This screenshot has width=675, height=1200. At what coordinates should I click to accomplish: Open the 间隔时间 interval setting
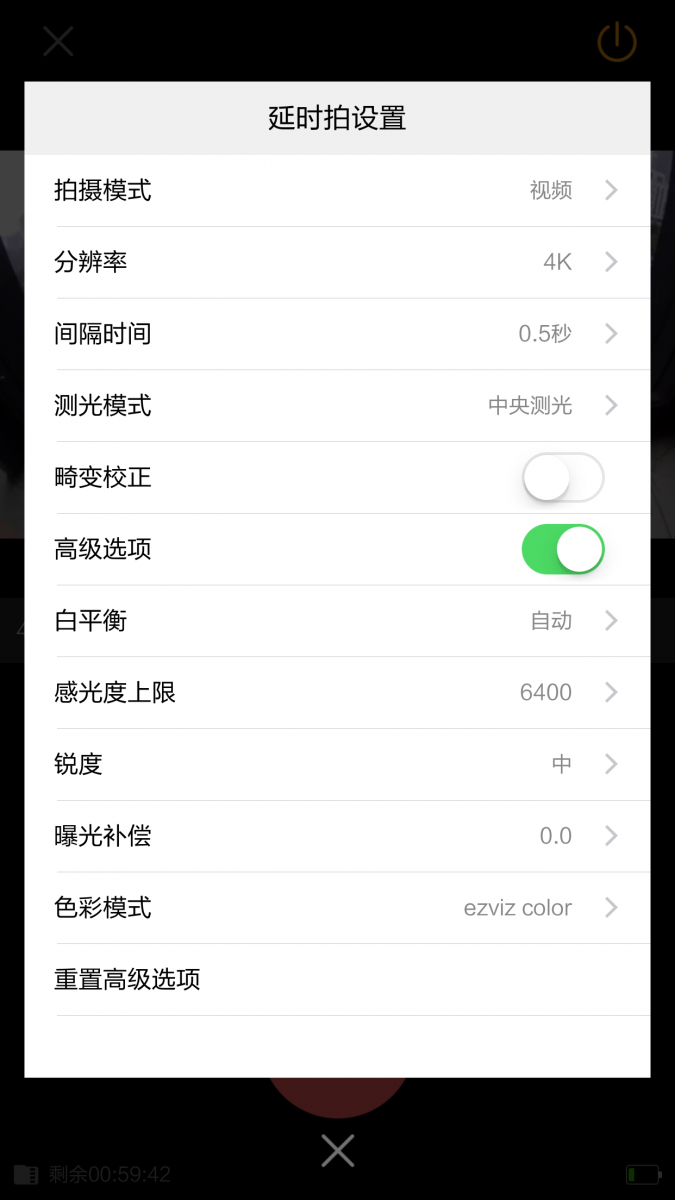point(337,334)
